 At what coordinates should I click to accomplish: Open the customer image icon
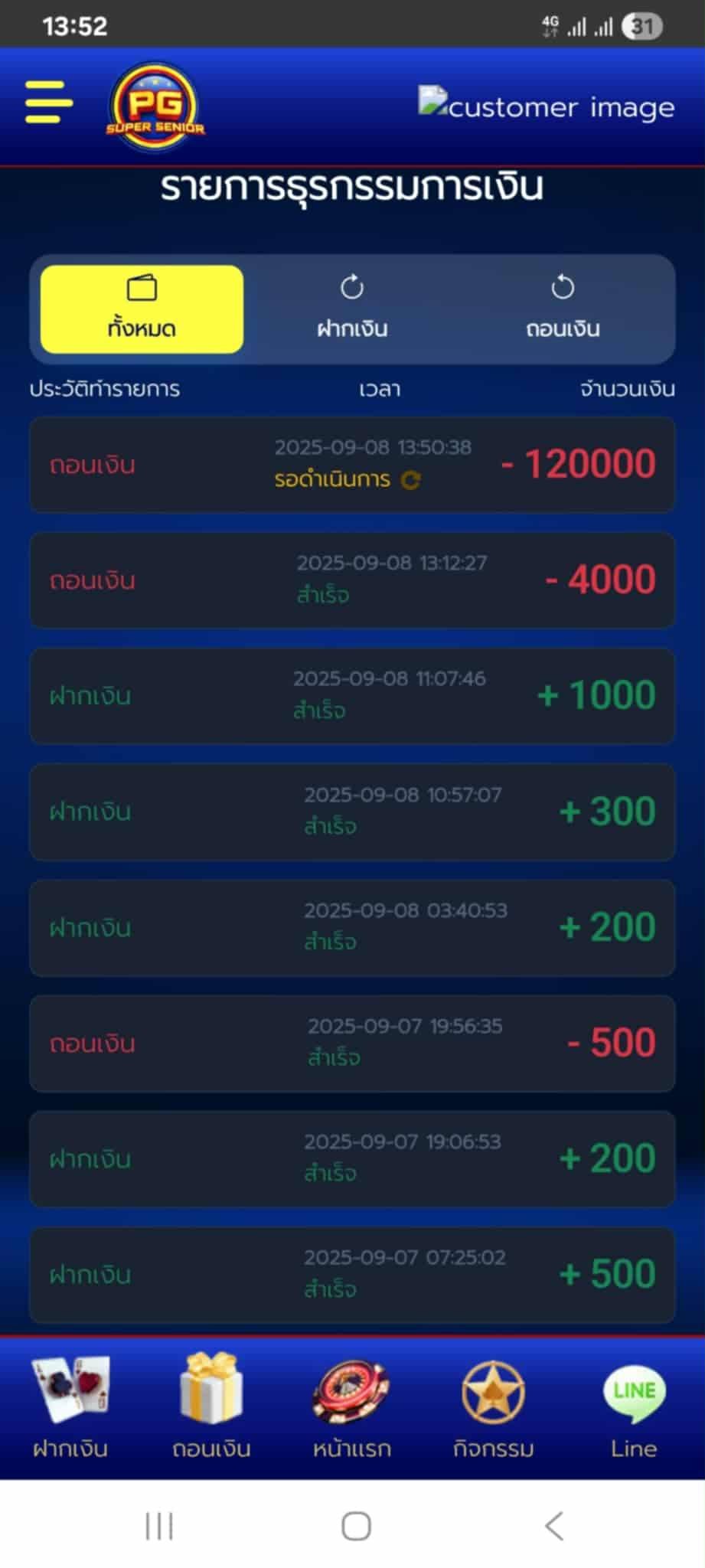point(546,106)
